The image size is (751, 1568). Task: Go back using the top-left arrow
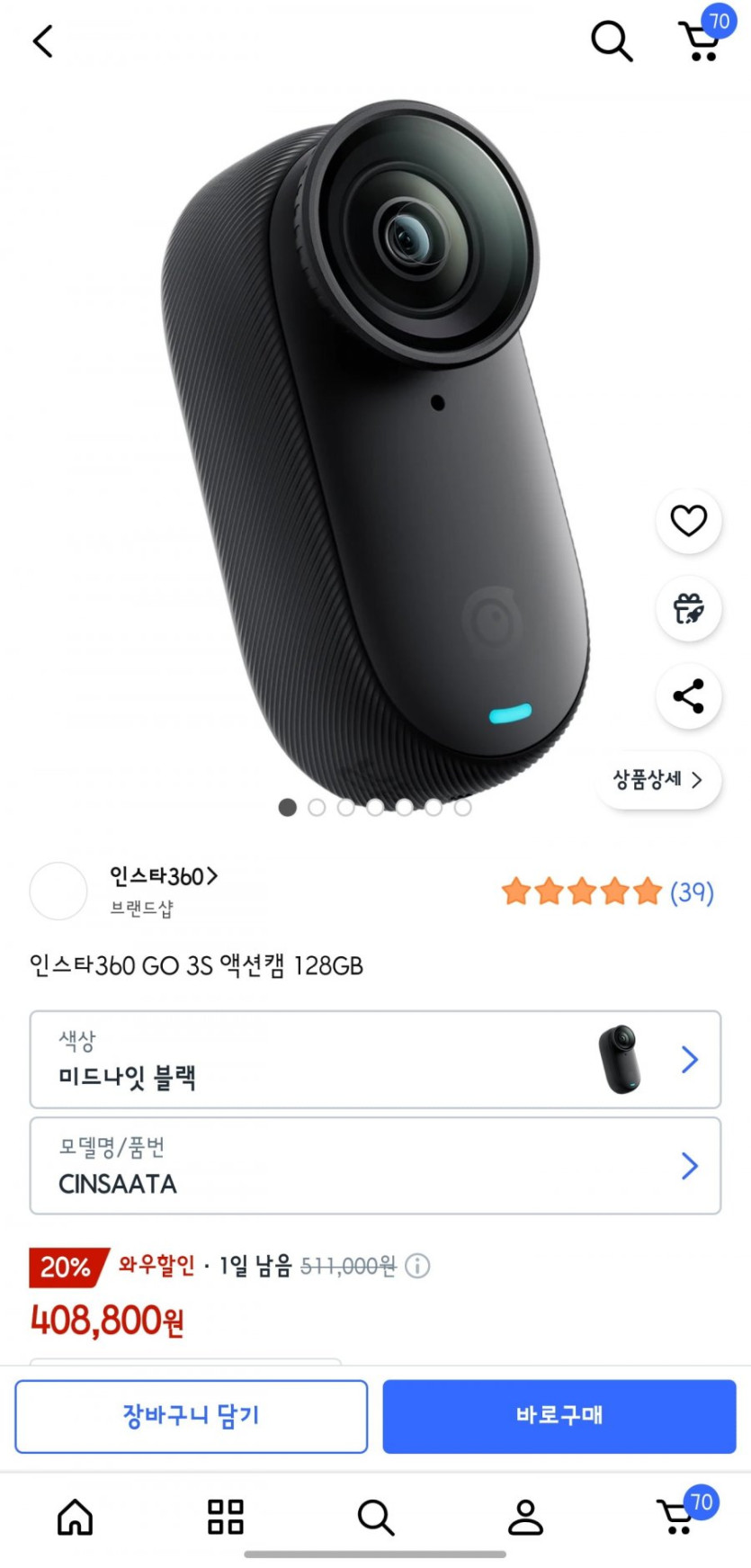42,41
